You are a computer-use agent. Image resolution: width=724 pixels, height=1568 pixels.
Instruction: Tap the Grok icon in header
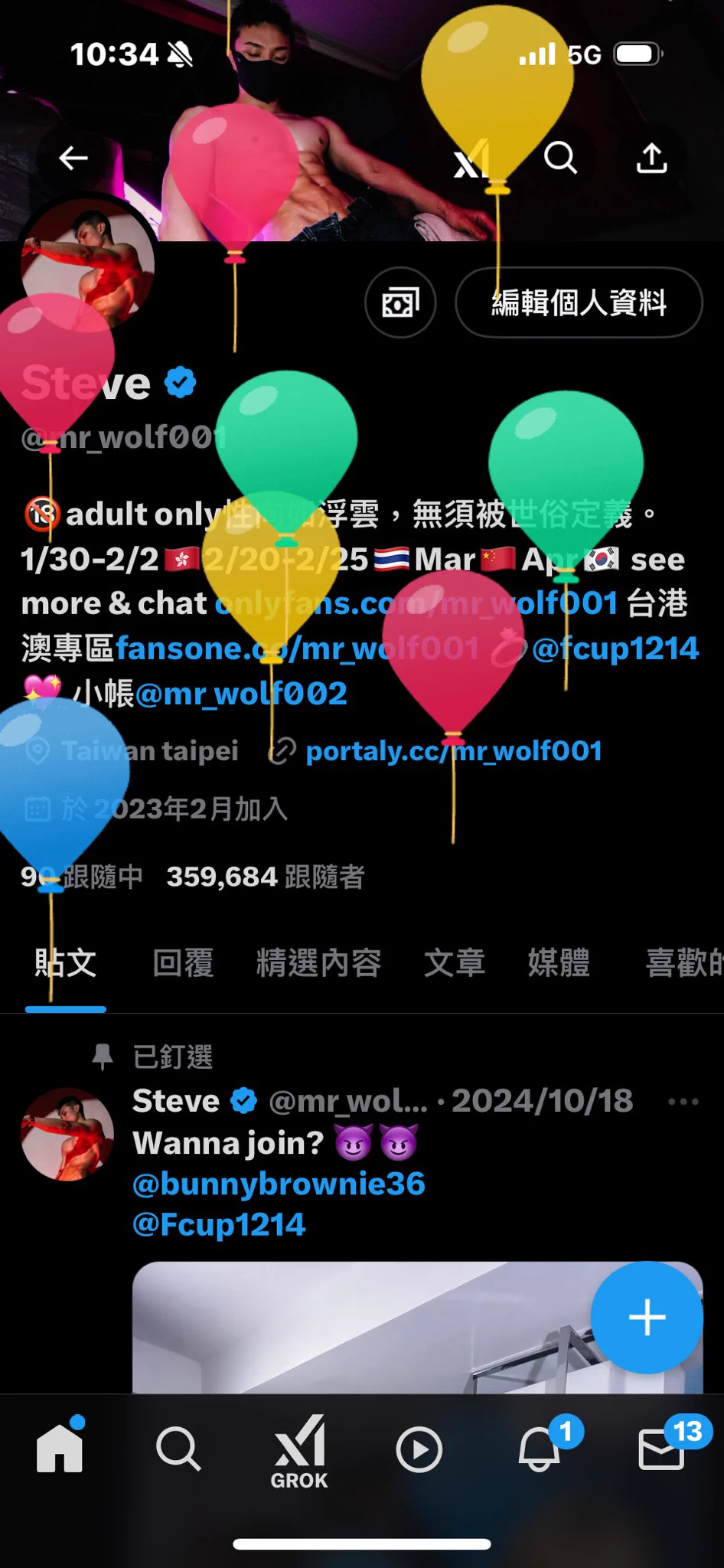468,158
